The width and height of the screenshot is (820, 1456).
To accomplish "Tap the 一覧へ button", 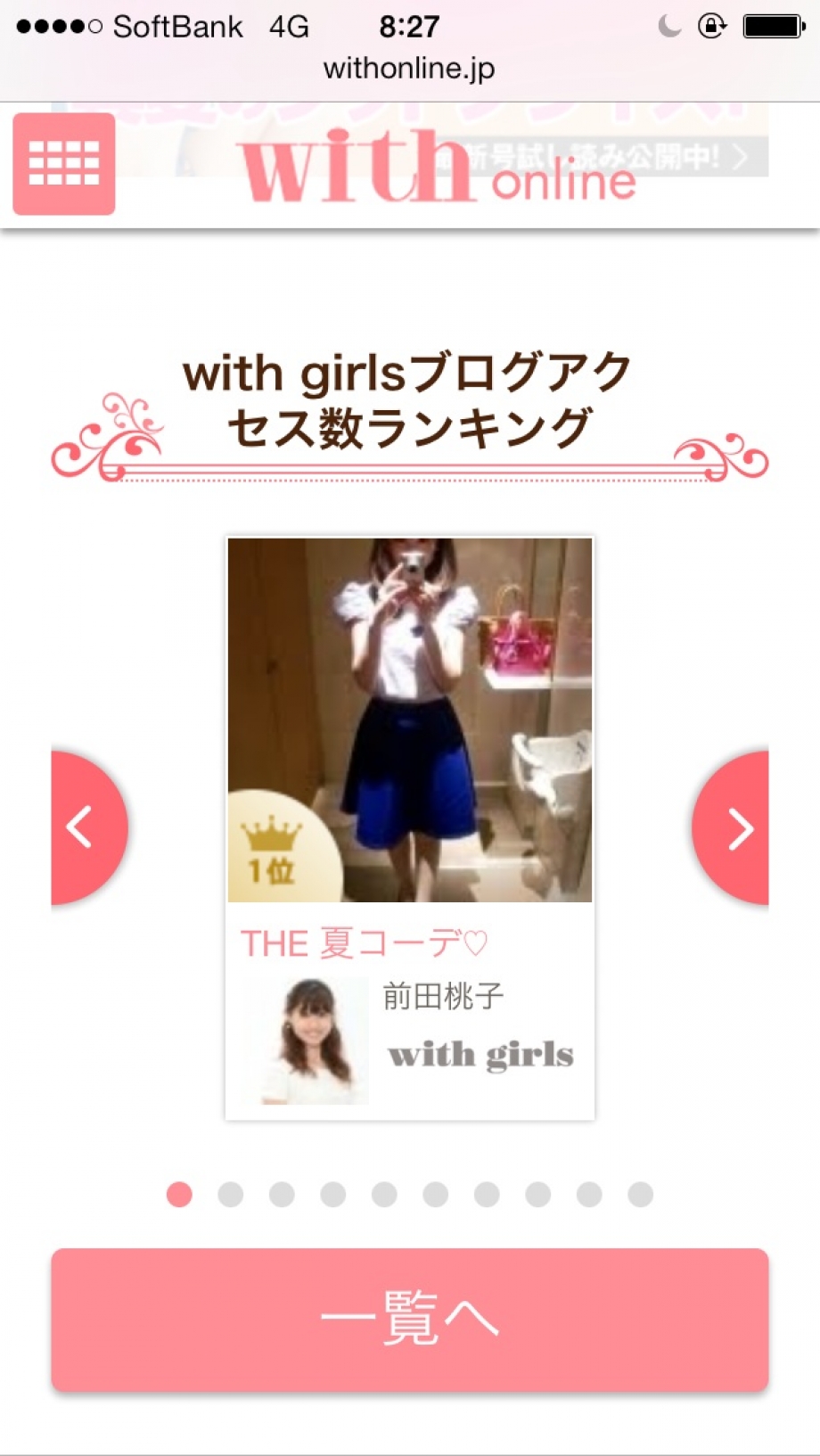I will (x=409, y=1320).
